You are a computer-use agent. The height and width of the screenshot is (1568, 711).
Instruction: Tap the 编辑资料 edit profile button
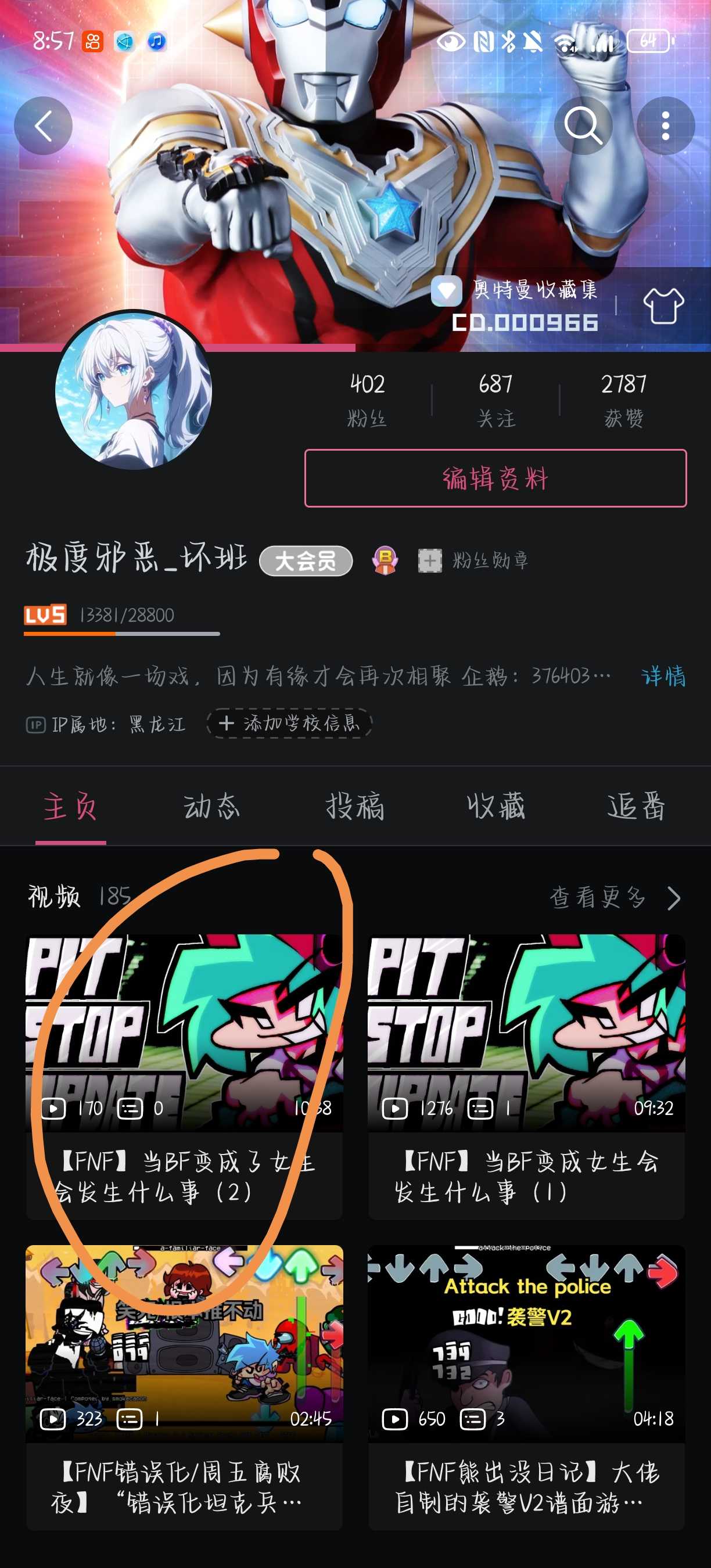pyautogui.click(x=495, y=479)
